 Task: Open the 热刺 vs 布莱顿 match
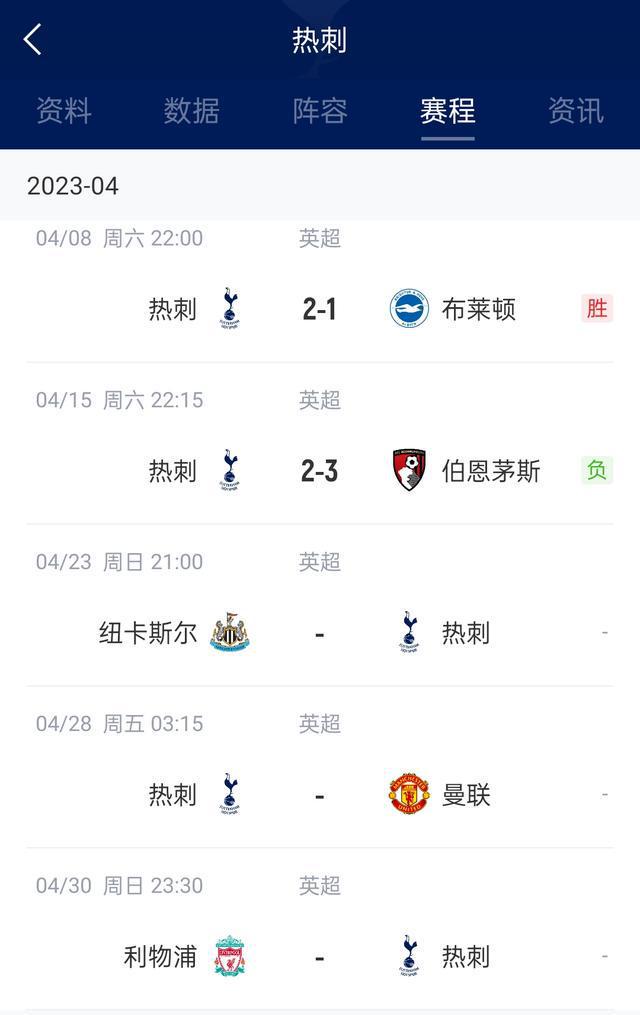[x=319, y=309]
